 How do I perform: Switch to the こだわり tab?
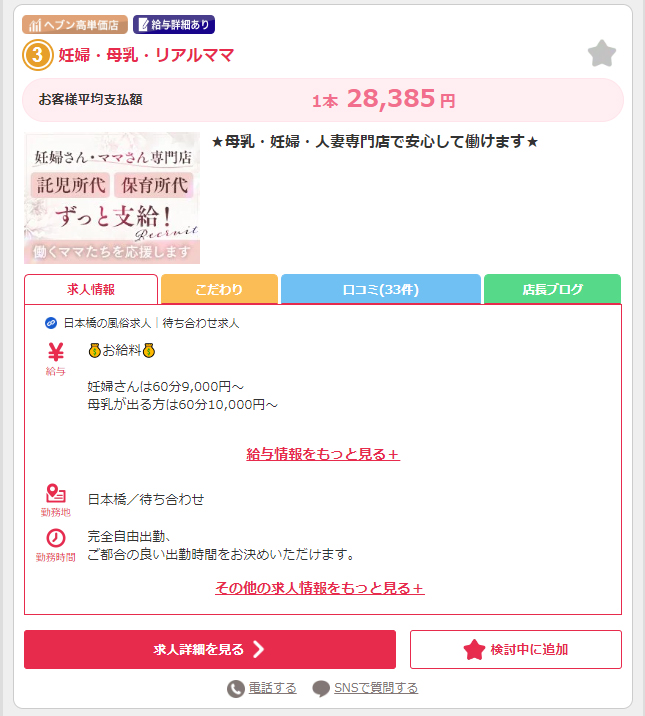(219, 289)
